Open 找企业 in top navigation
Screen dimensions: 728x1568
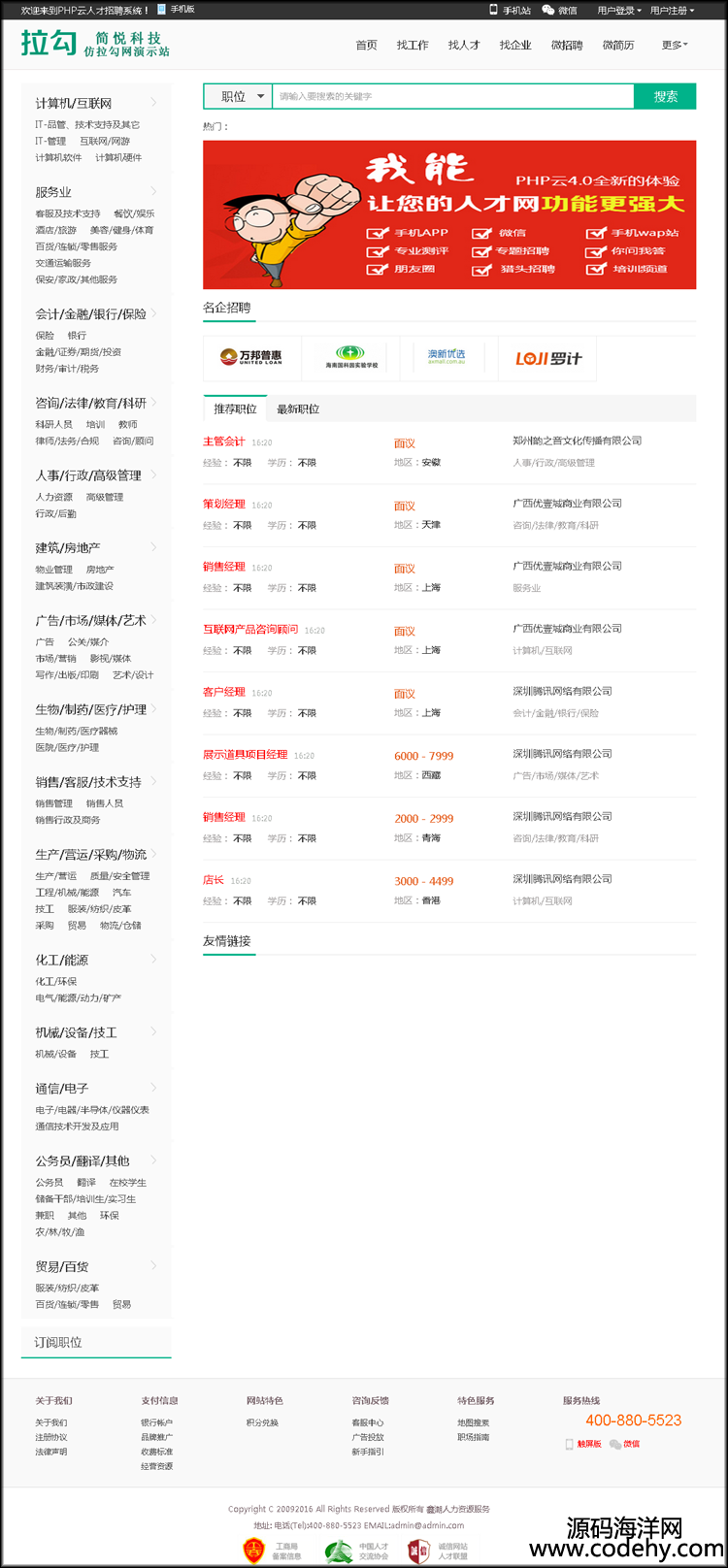click(x=515, y=45)
